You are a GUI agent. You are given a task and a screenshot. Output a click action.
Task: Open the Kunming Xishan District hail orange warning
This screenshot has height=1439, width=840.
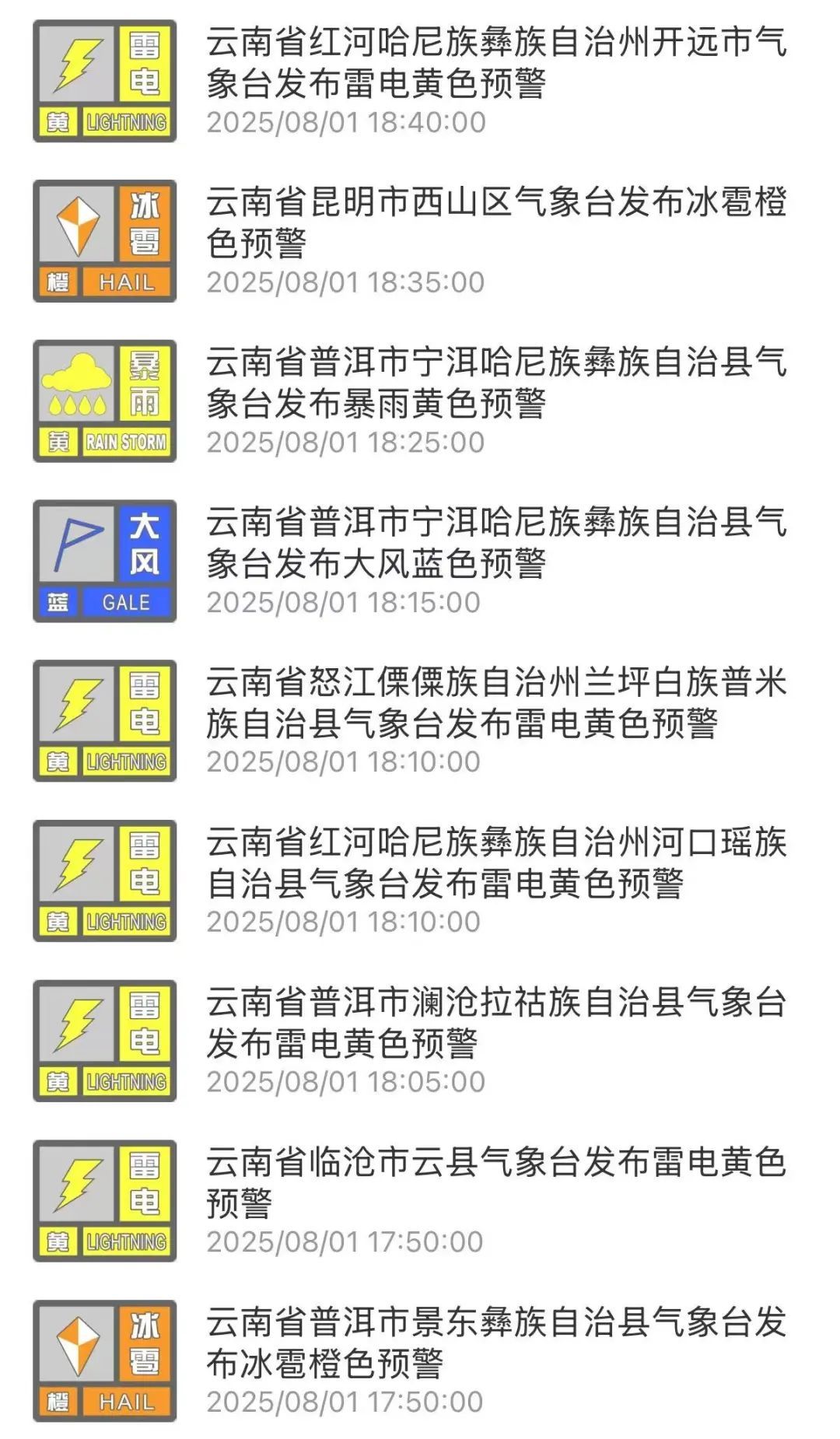(495, 223)
